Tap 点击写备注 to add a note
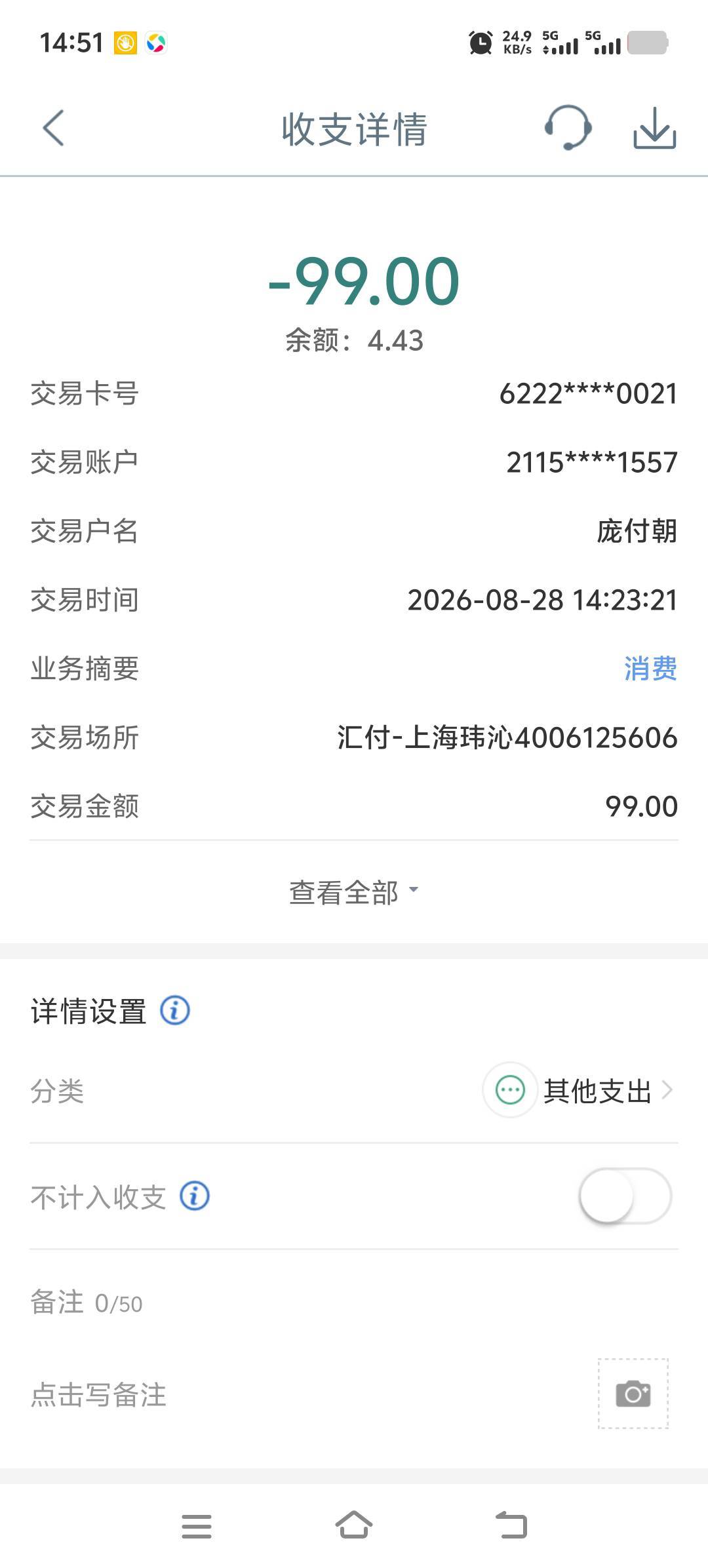The image size is (708, 1568). [98, 1395]
